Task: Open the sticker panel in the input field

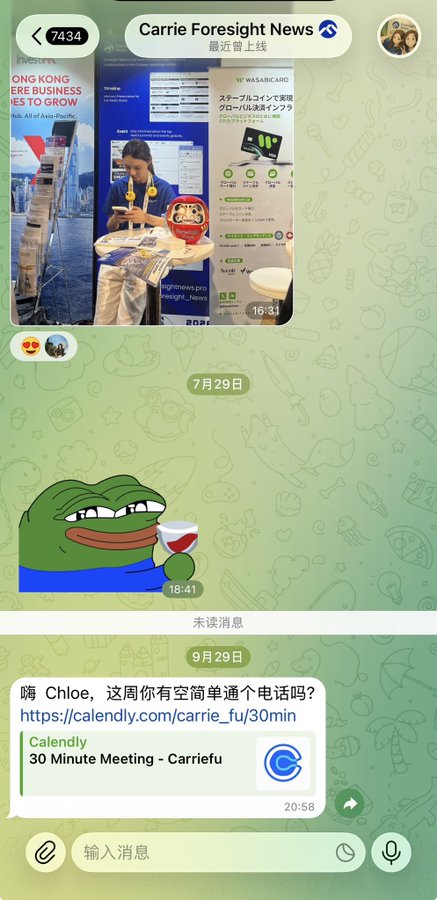Action: tap(345, 853)
